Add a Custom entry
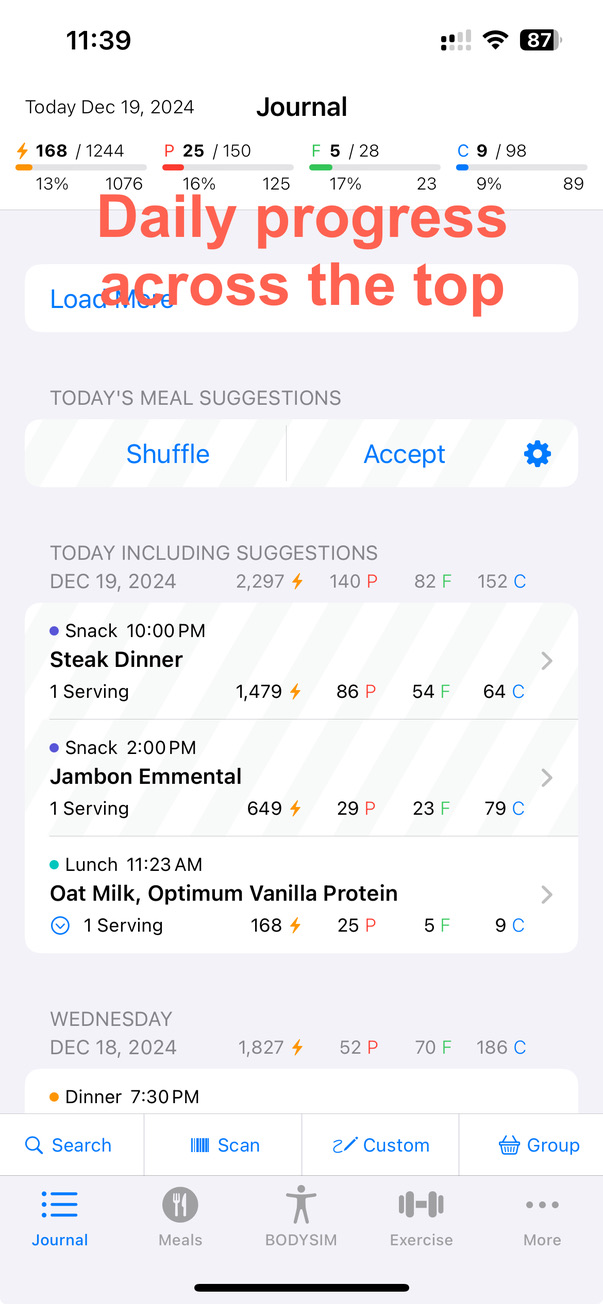603x1304 pixels. 380,1145
